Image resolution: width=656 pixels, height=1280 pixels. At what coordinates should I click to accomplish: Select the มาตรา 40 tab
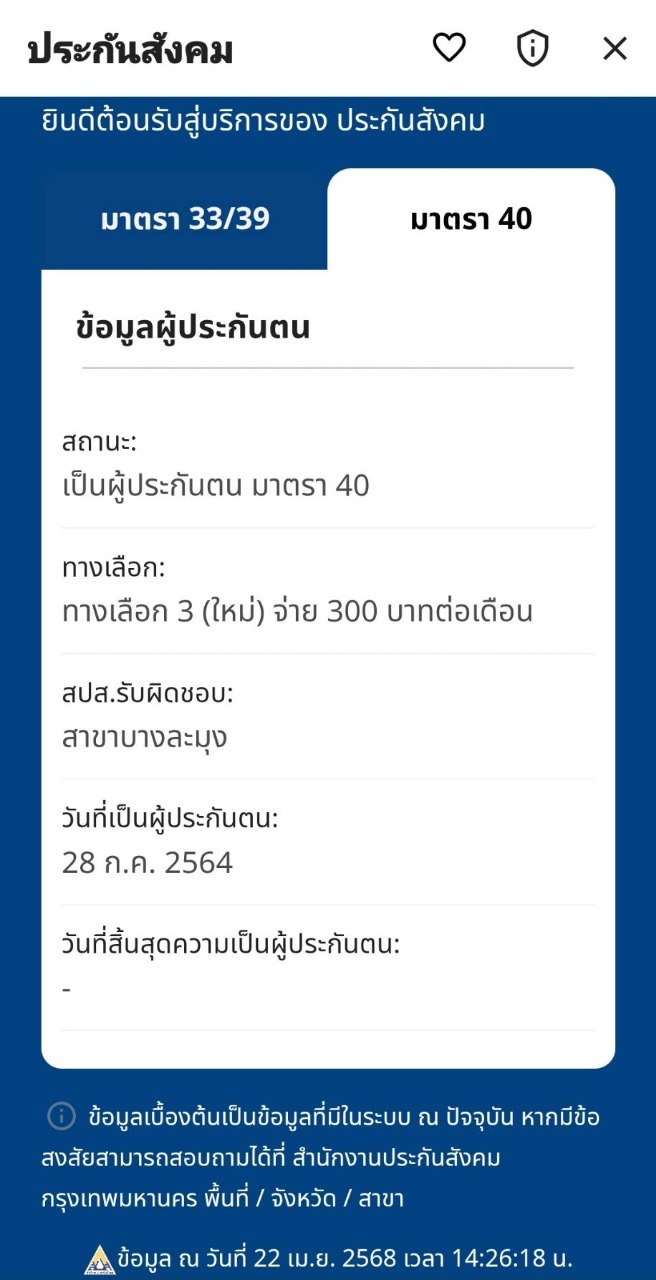tap(471, 220)
